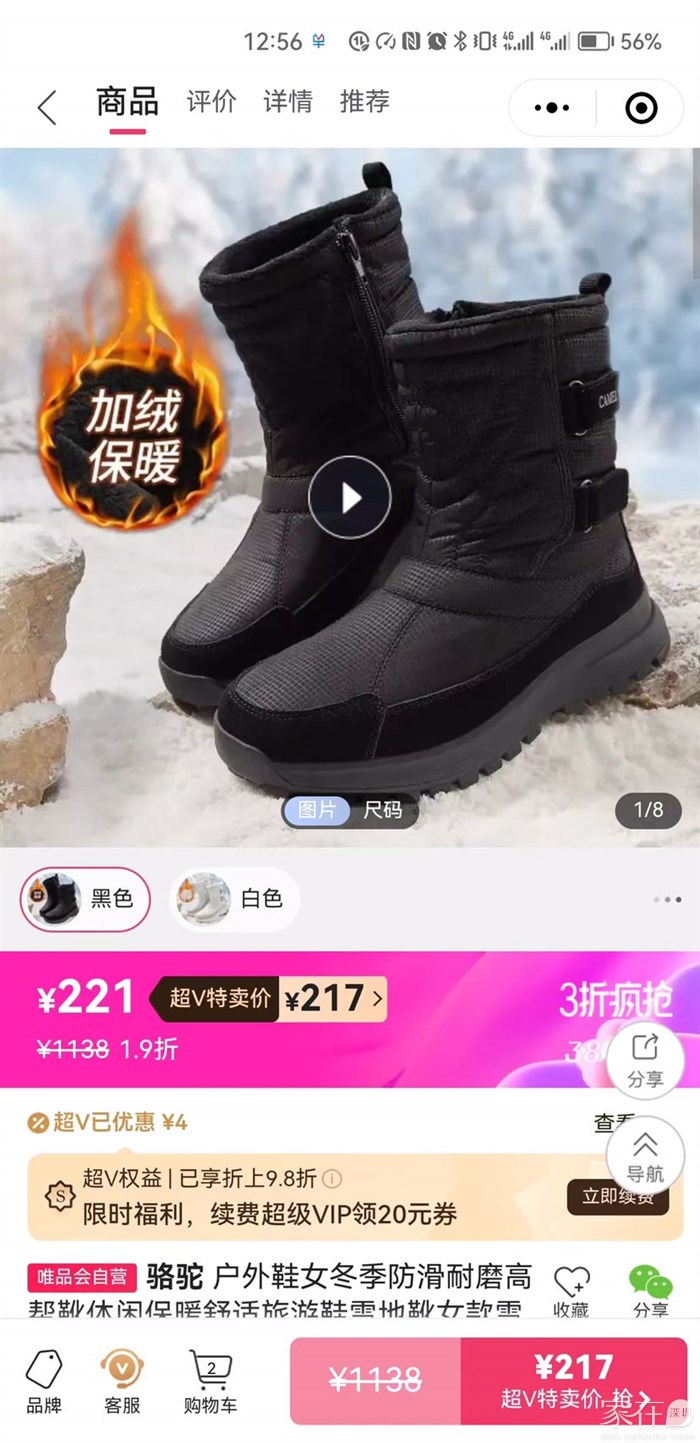This screenshot has width=700, height=1443.
Task: Play the product video
Action: pos(349,497)
